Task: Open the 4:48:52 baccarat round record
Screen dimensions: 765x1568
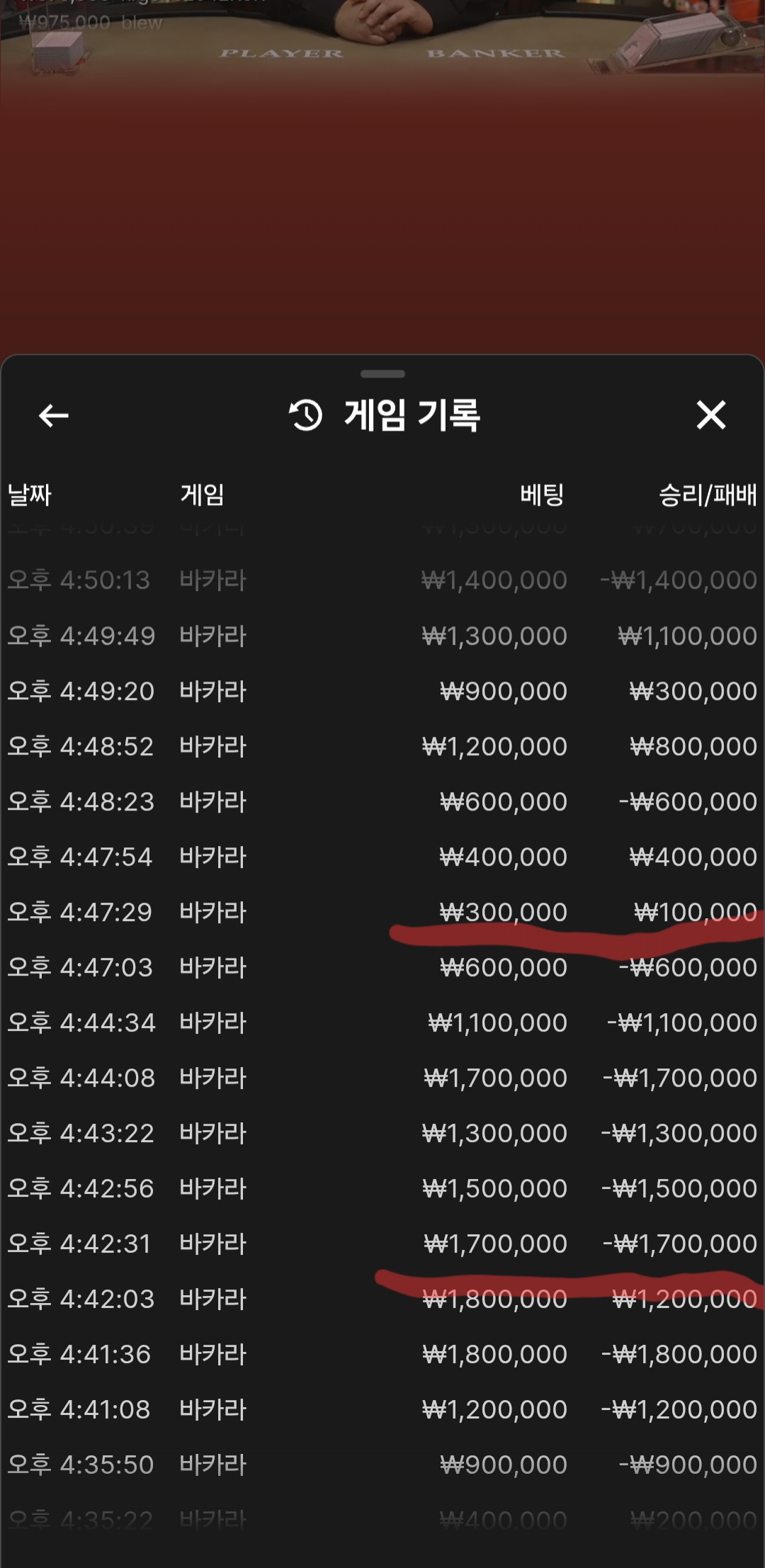Action: tap(382, 747)
